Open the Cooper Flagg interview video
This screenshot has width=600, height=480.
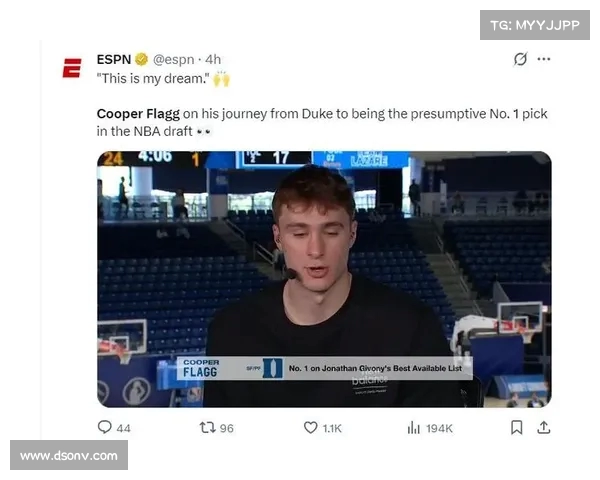click(324, 279)
